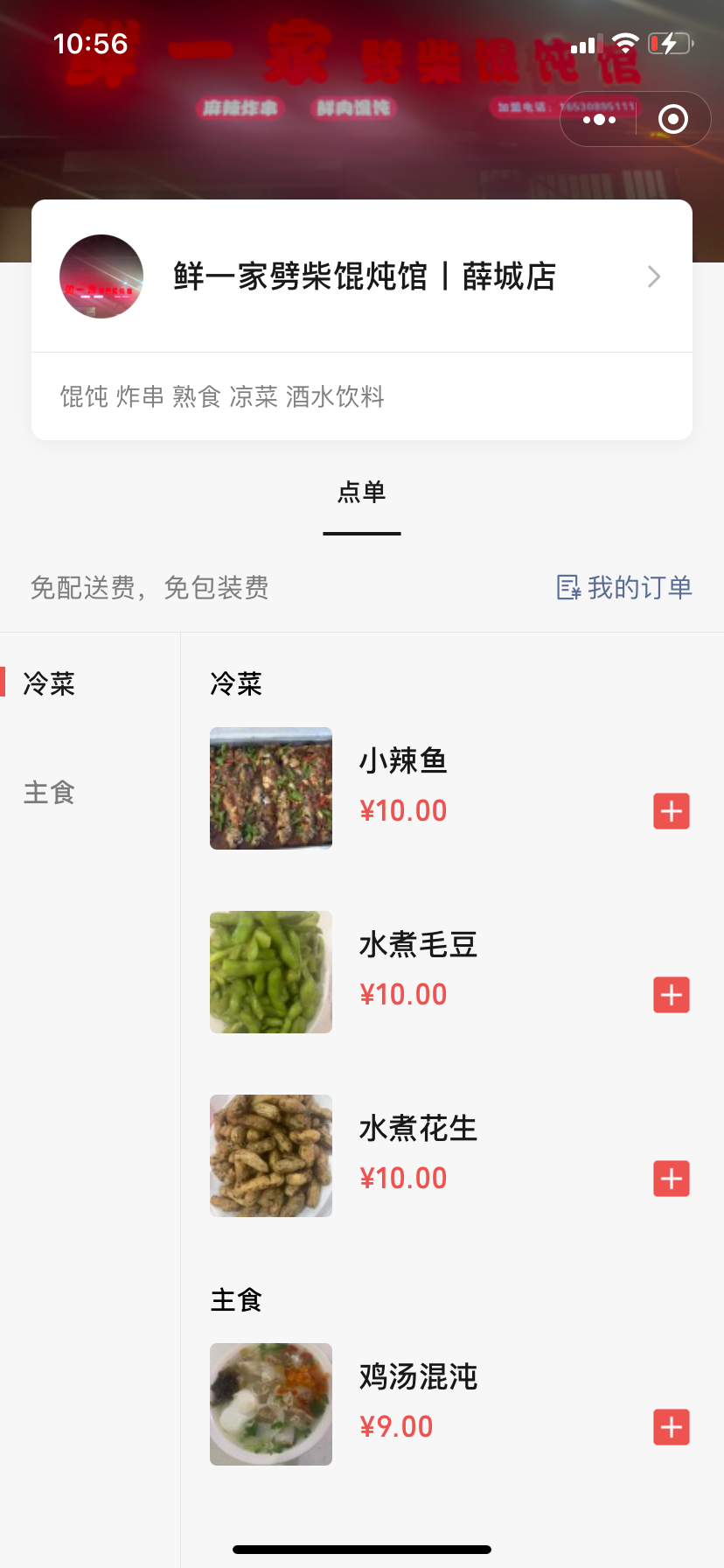Viewport: 724px width, 1568px height.
Task: Add 小辣鱼 to the cart
Action: 672,811
